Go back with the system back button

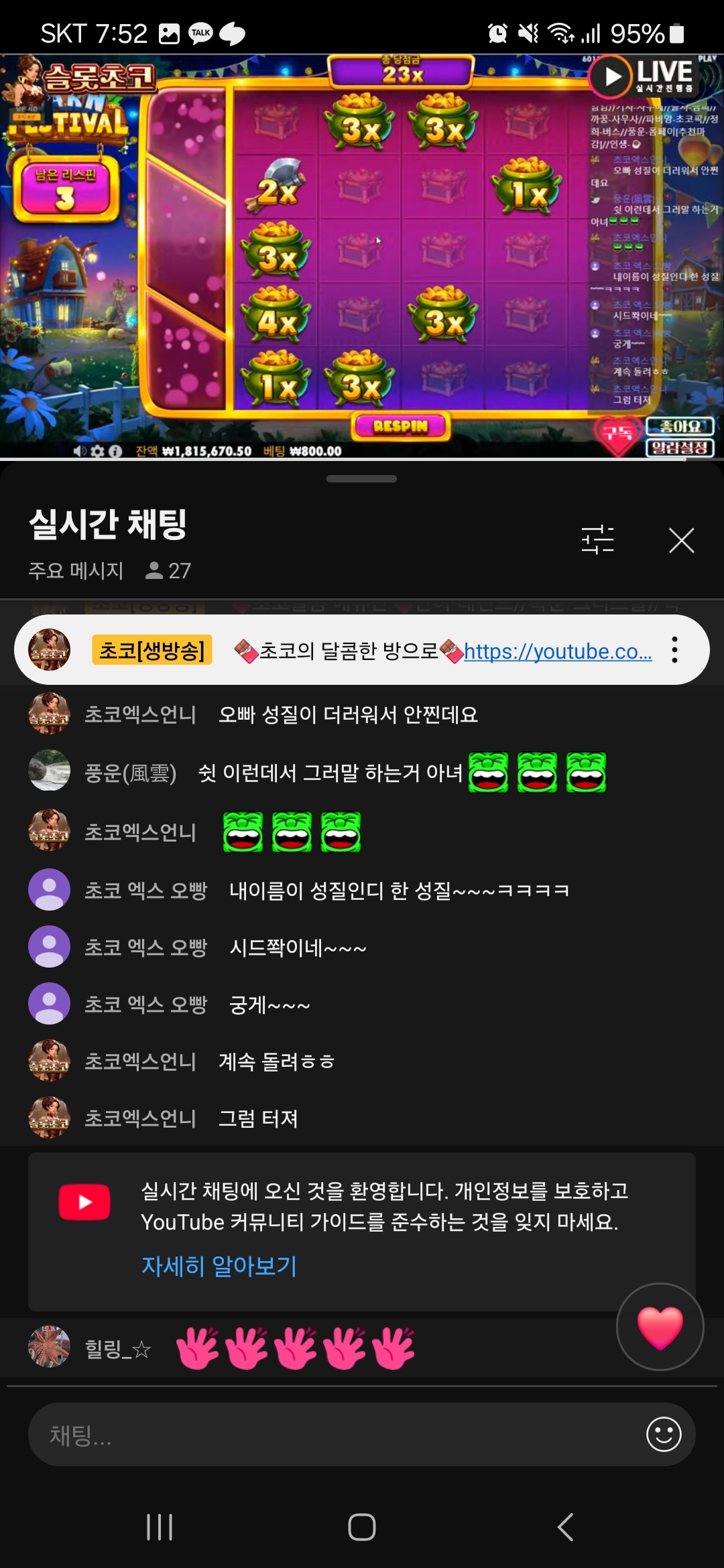[565, 1527]
